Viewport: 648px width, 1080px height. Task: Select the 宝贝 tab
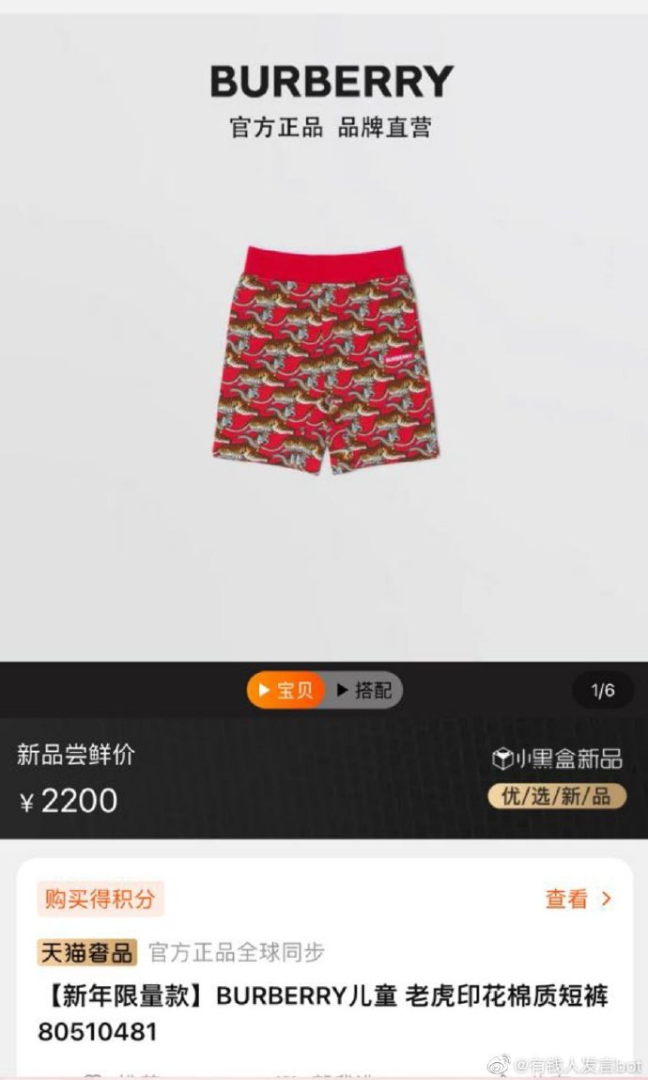(287, 690)
